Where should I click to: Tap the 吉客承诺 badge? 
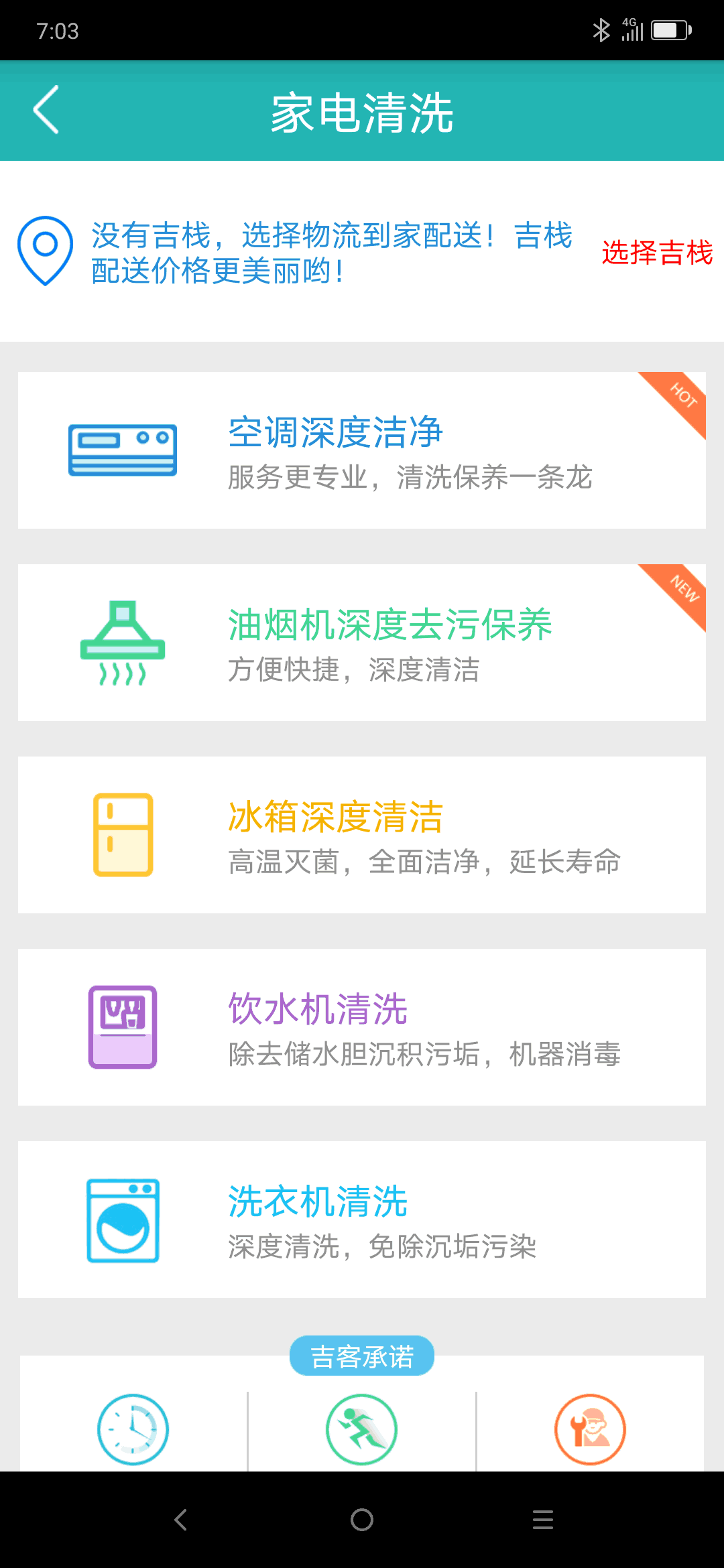[x=361, y=1354]
